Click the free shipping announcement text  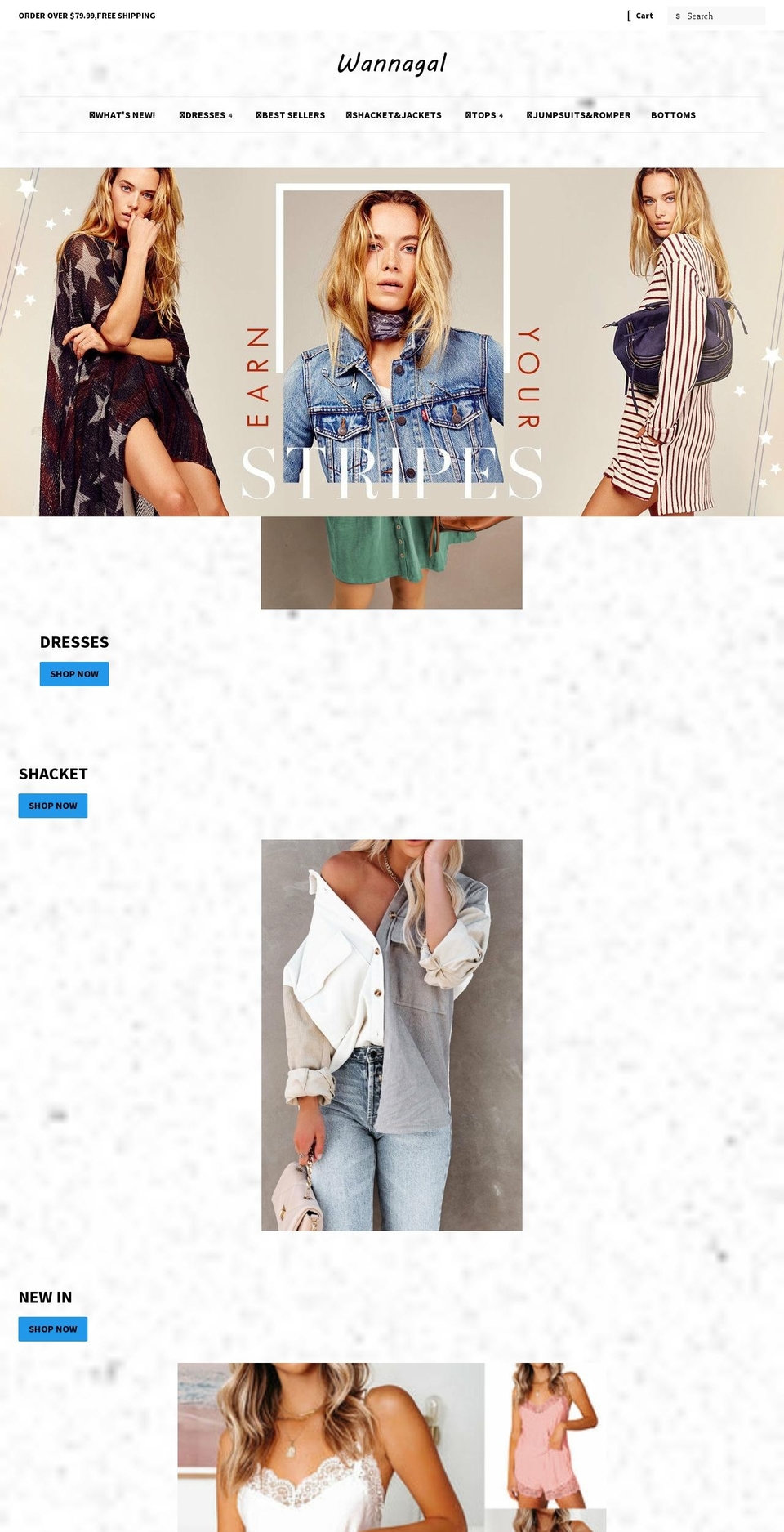pos(88,15)
